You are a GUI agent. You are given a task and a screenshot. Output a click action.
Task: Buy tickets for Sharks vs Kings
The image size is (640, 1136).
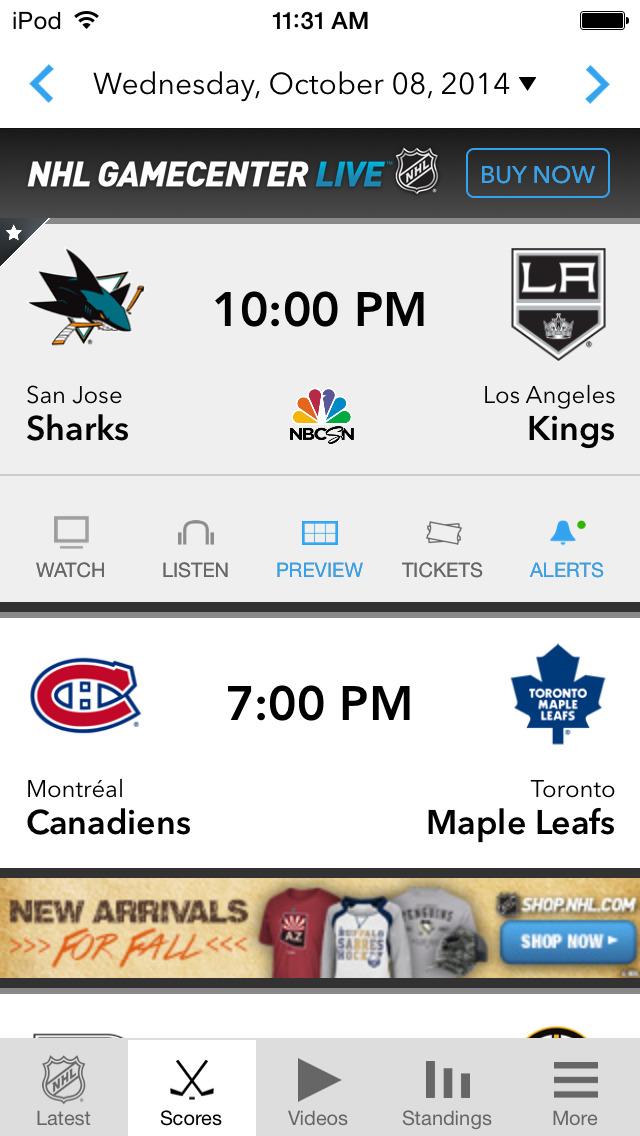(x=442, y=548)
